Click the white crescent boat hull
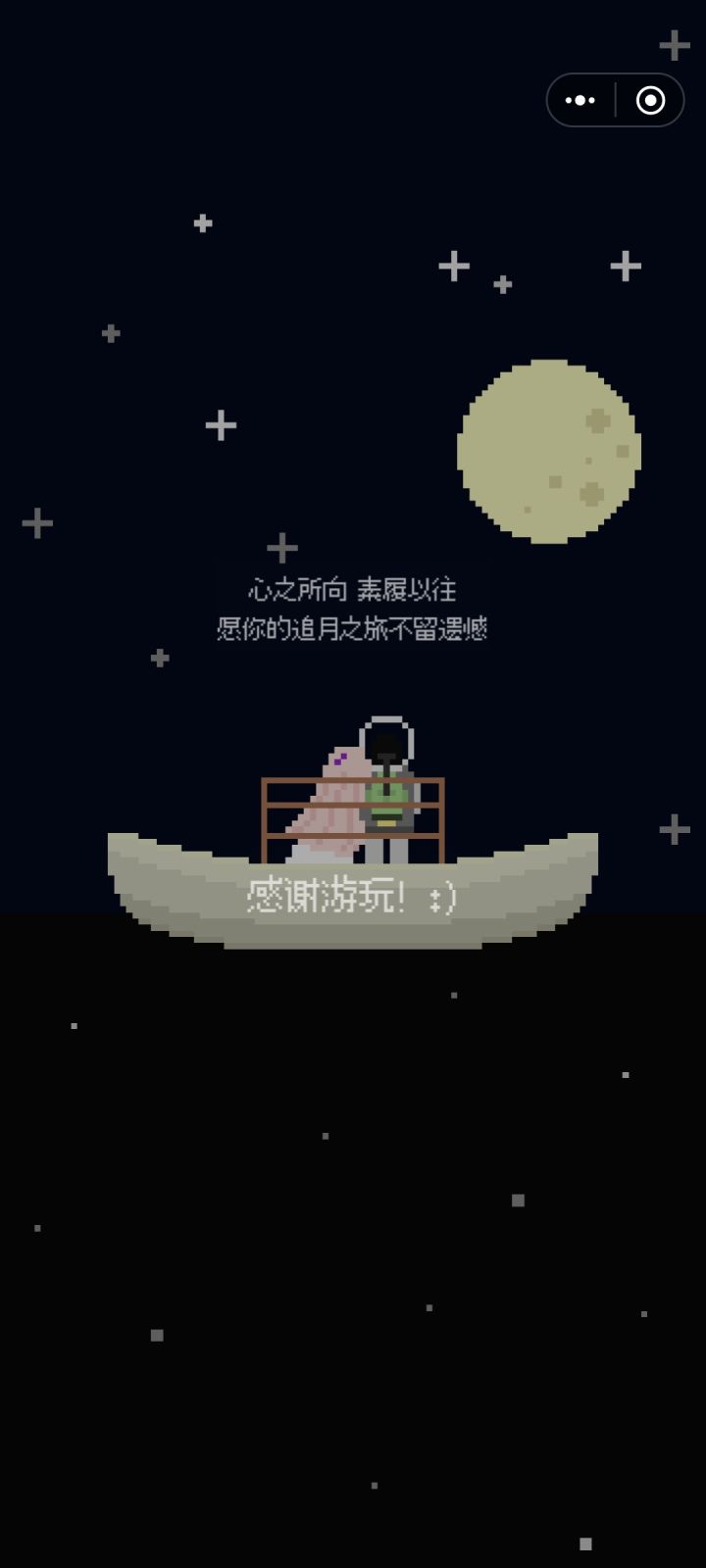 196,882
